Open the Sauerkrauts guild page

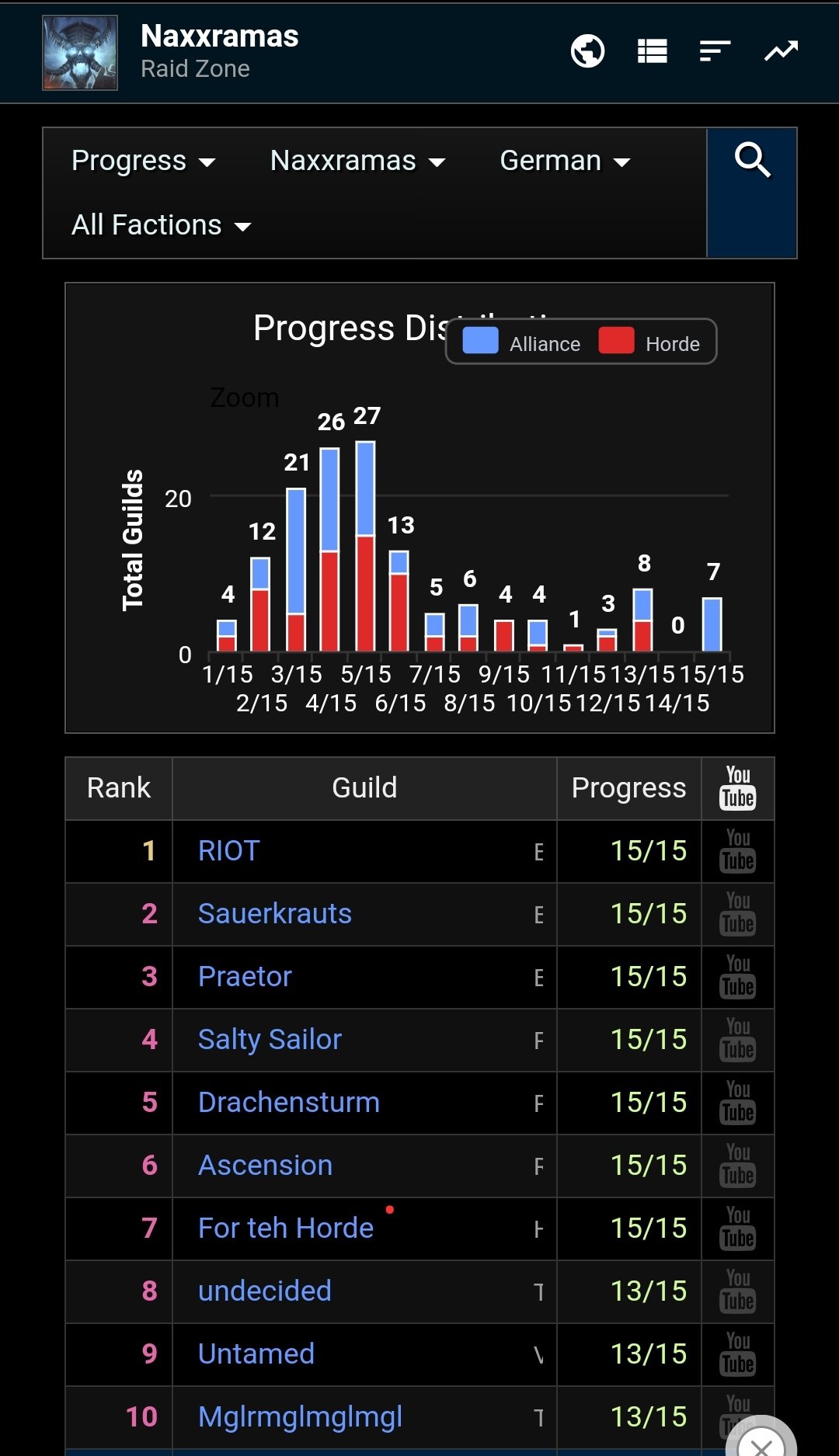click(274, 914)
